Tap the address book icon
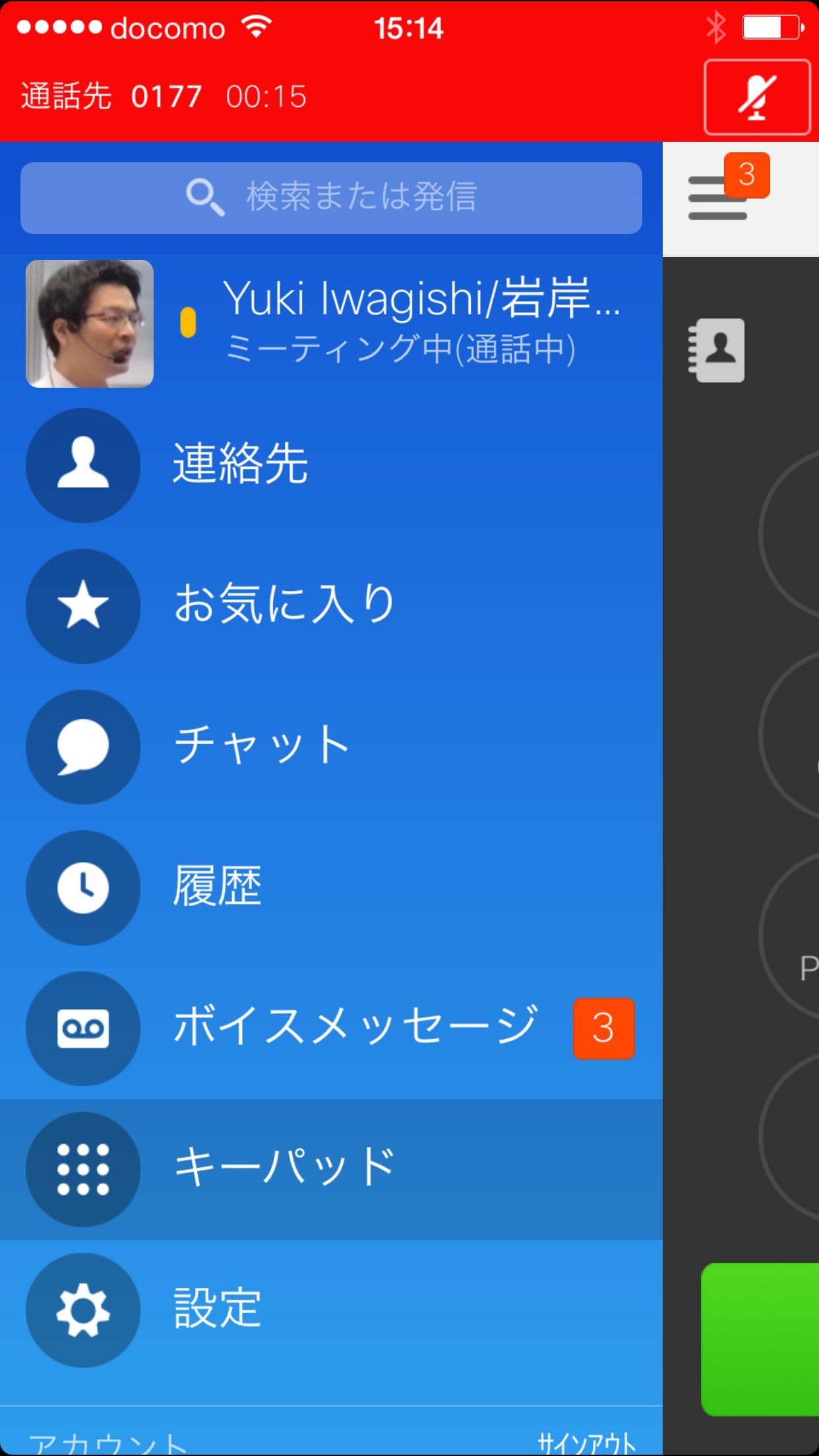Viewport: 819px width, 1456px height. [x=717, y=350]
